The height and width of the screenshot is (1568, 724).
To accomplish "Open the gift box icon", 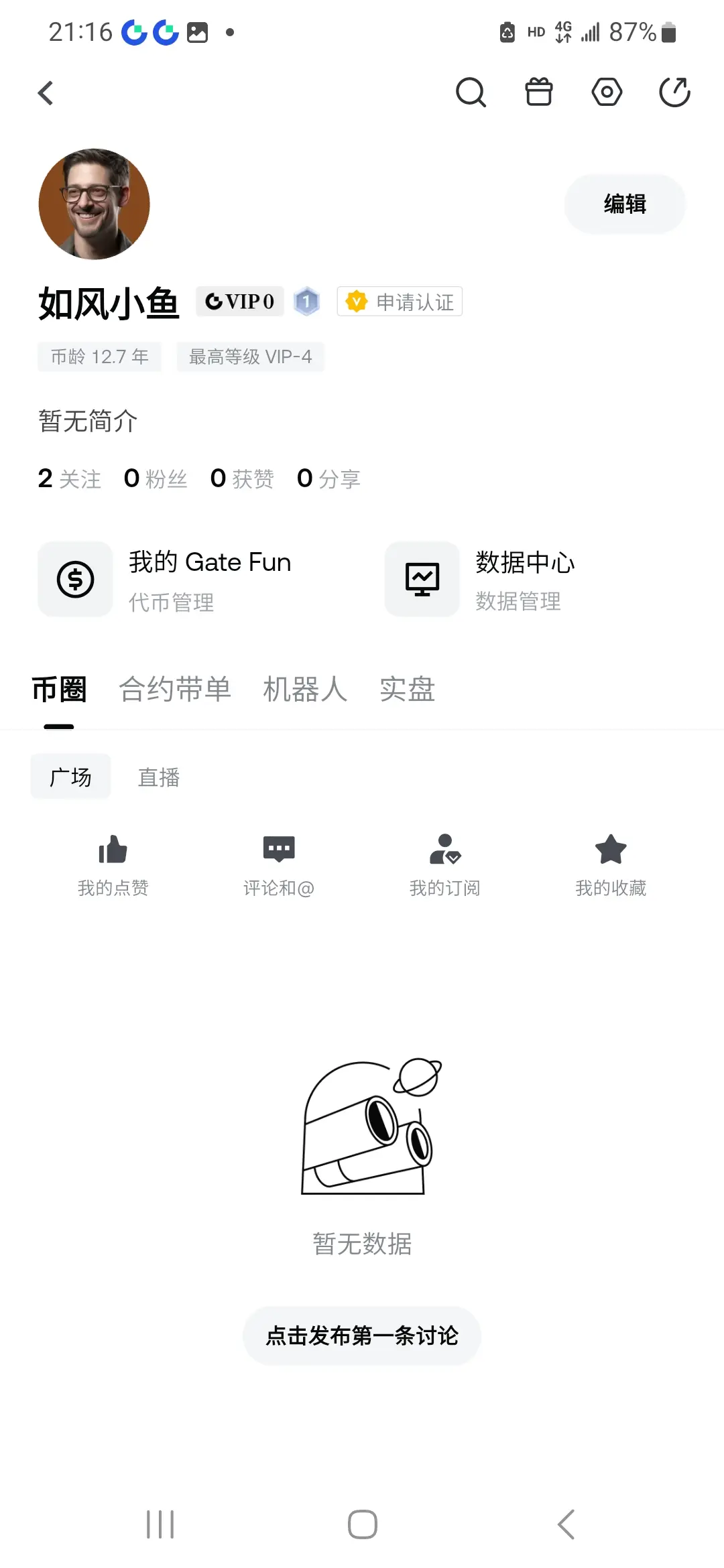I will pyautogui.click(x=538, y=92).
